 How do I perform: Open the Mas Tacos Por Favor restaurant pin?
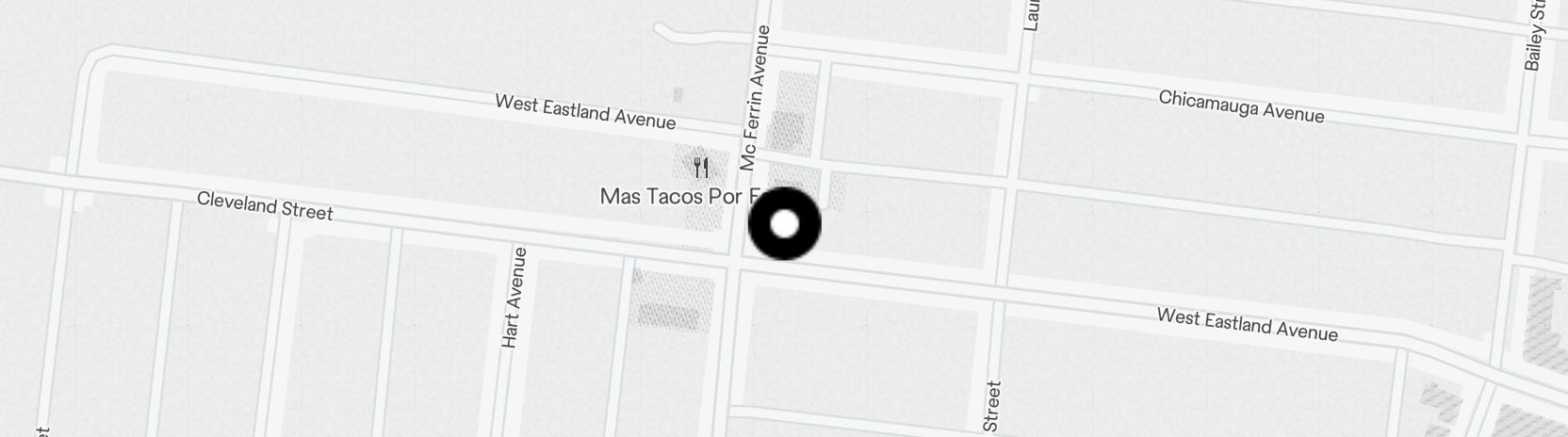[700, 169]
